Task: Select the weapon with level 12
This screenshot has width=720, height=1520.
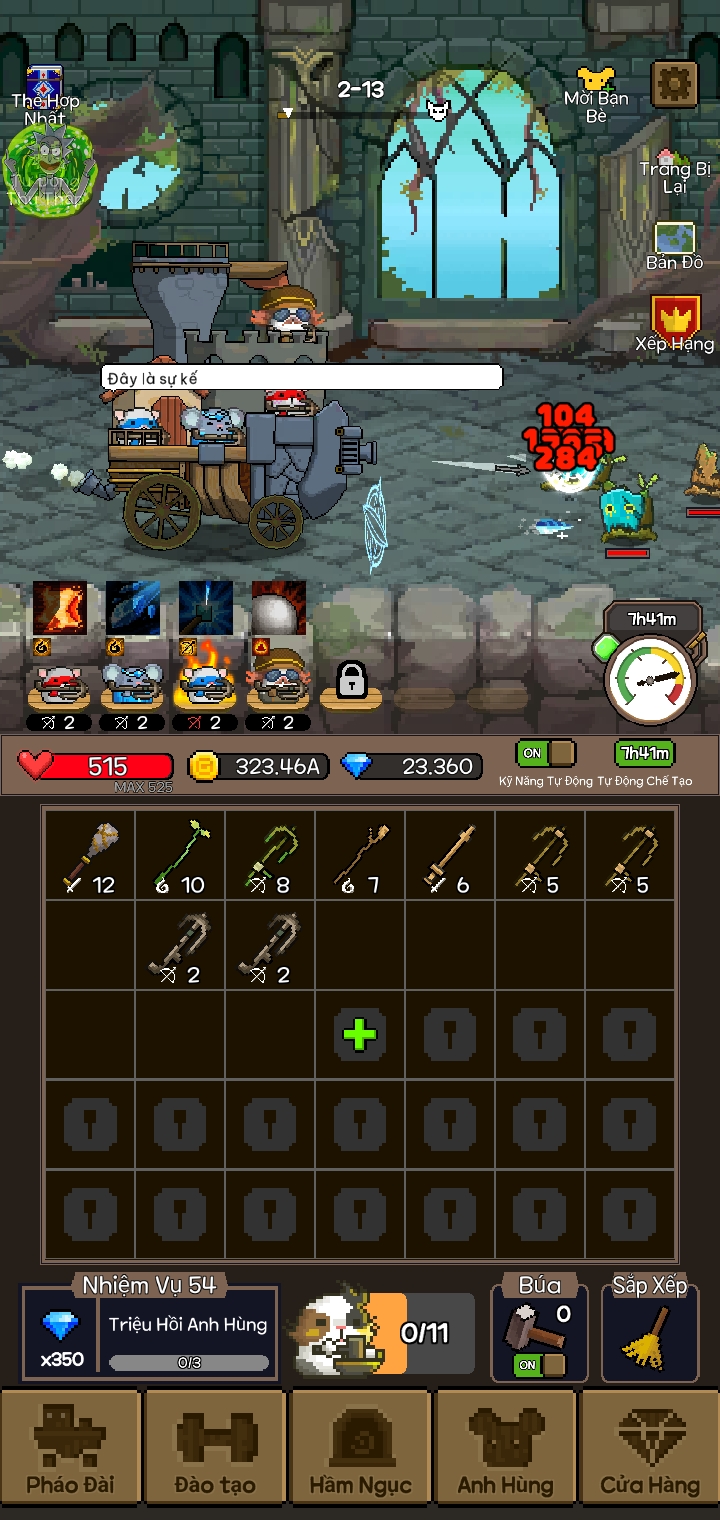Action: (x=90, y=855)
